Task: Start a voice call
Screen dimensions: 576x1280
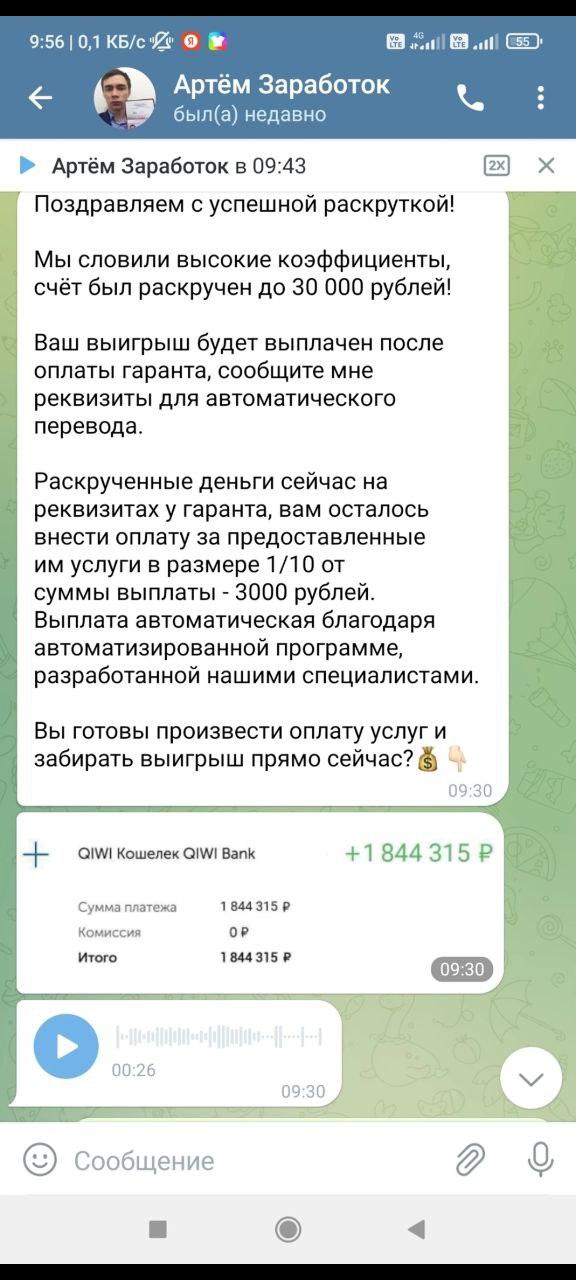Action: coord(470,97)
